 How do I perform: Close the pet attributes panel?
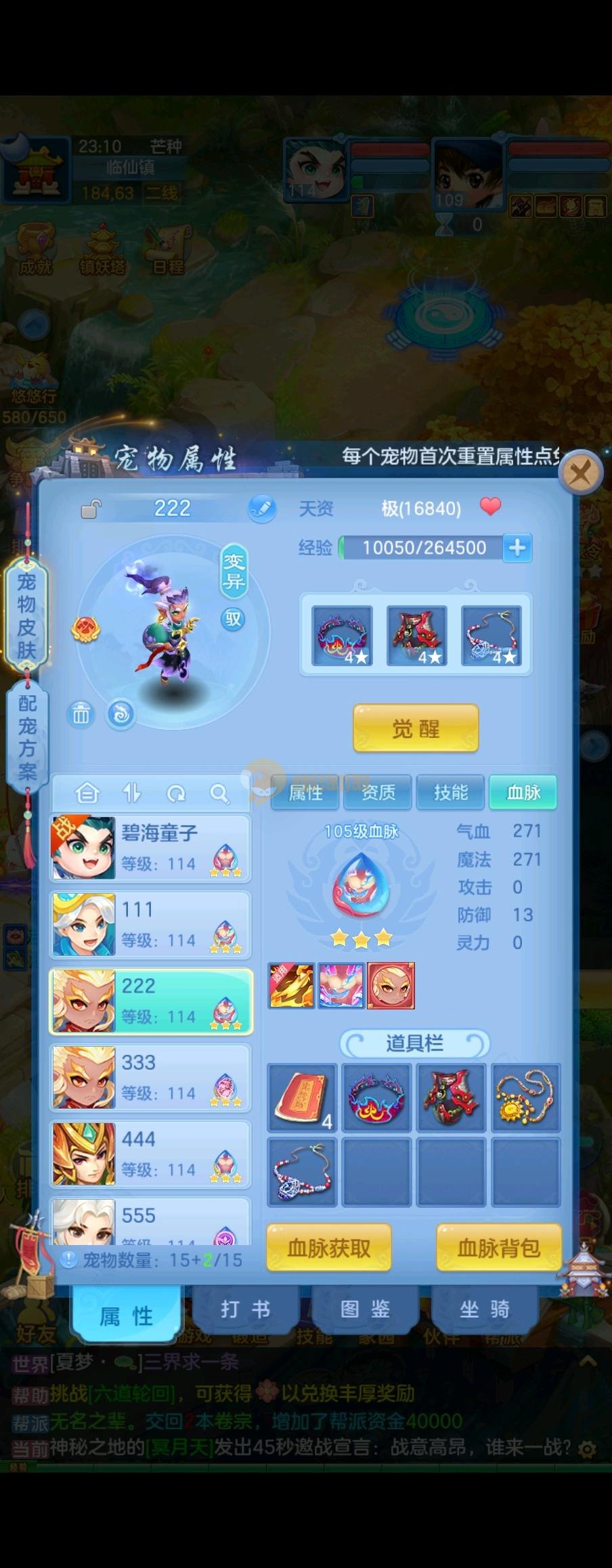click(580, 473)
